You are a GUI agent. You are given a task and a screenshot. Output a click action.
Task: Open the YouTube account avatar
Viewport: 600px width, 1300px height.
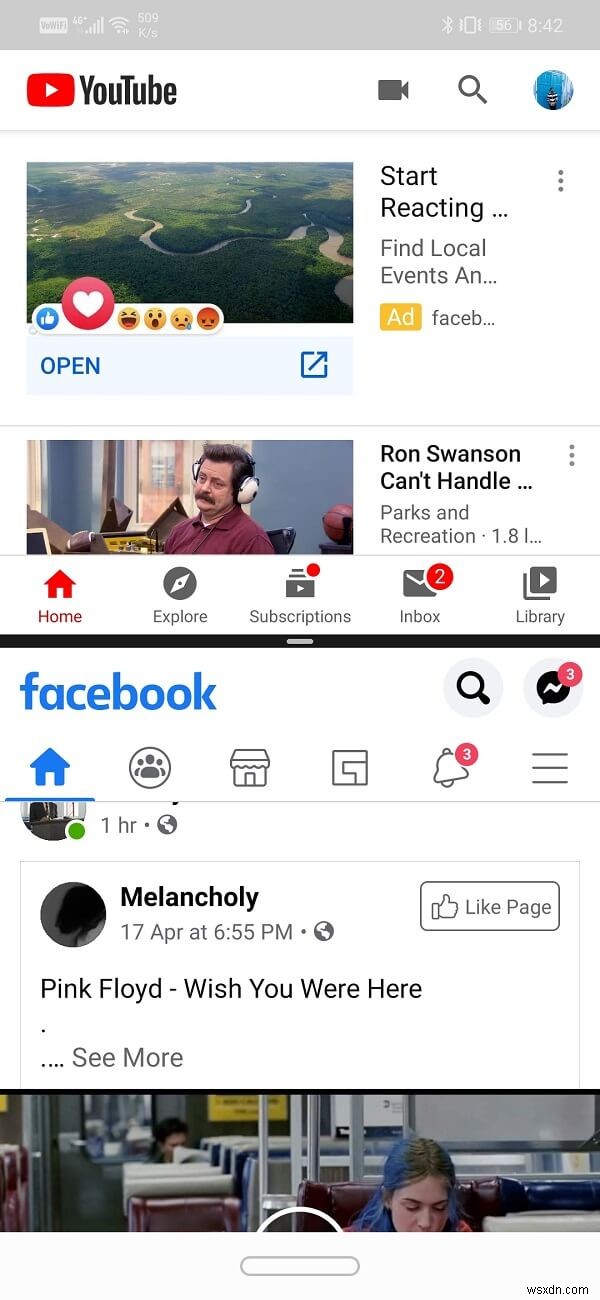pos(553,90)
